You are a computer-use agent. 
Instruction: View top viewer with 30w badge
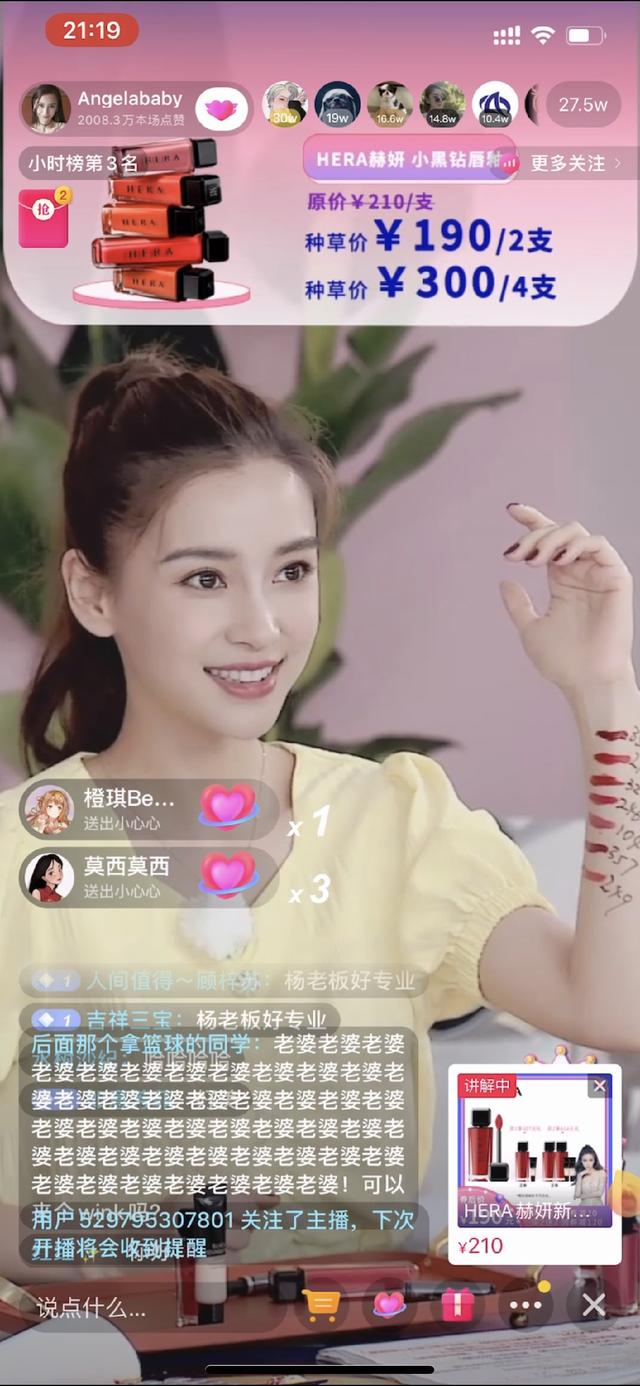coord(285,104)
